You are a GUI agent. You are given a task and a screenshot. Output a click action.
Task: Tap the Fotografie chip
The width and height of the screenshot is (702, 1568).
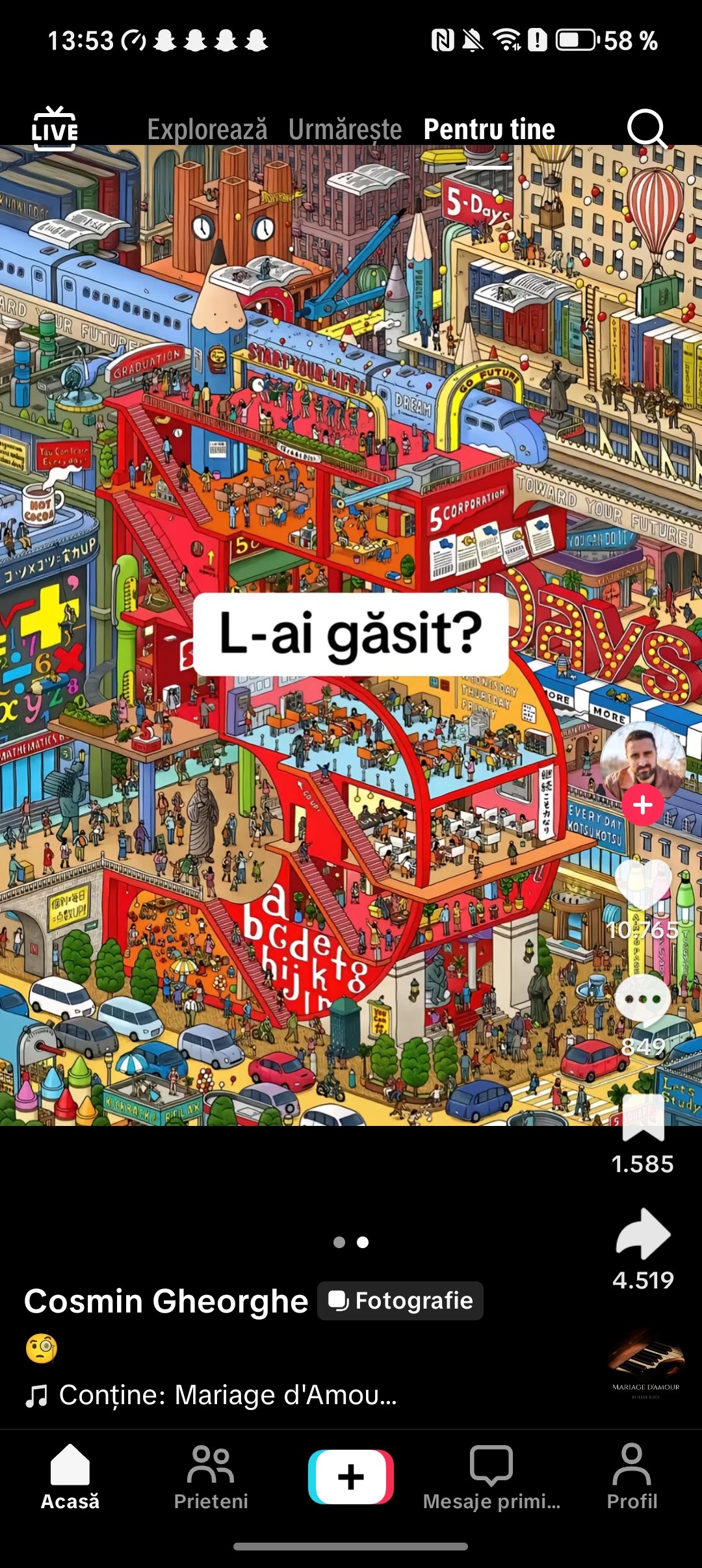point(400,1301)
